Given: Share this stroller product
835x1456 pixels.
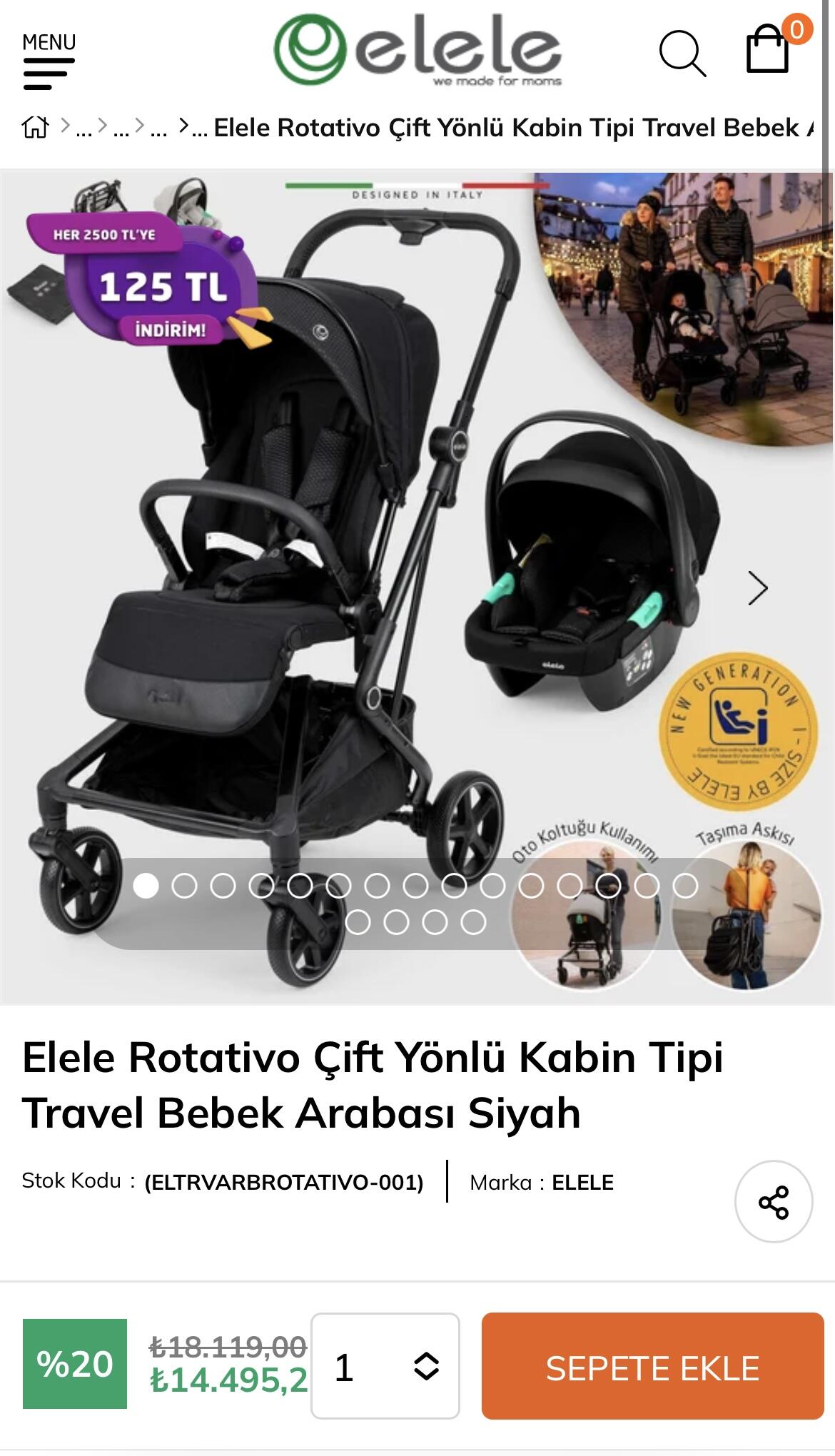Looking at the screenshot, I should (774, 1202).
